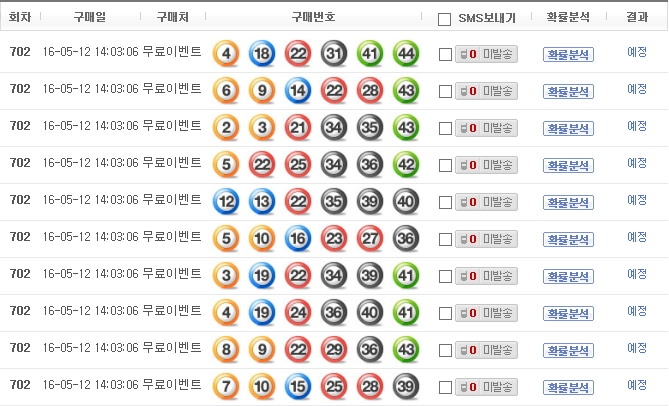Check the SMS보내기 select-all checkbox in header
Viewport: 669px width, 406px height.
[444, 18]
